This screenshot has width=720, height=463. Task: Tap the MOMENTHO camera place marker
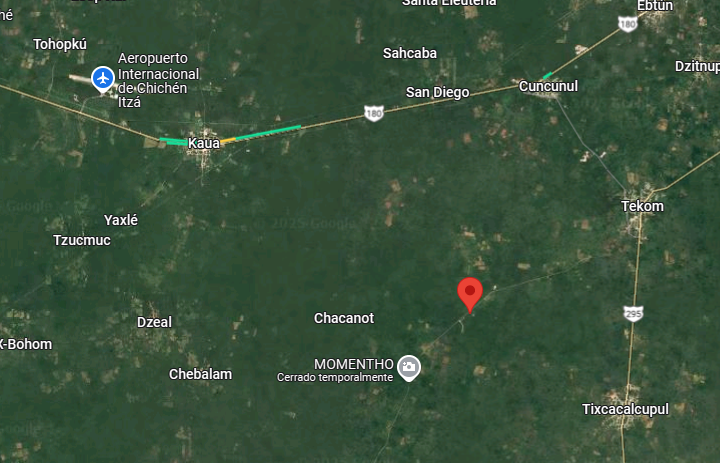(408, 367)
